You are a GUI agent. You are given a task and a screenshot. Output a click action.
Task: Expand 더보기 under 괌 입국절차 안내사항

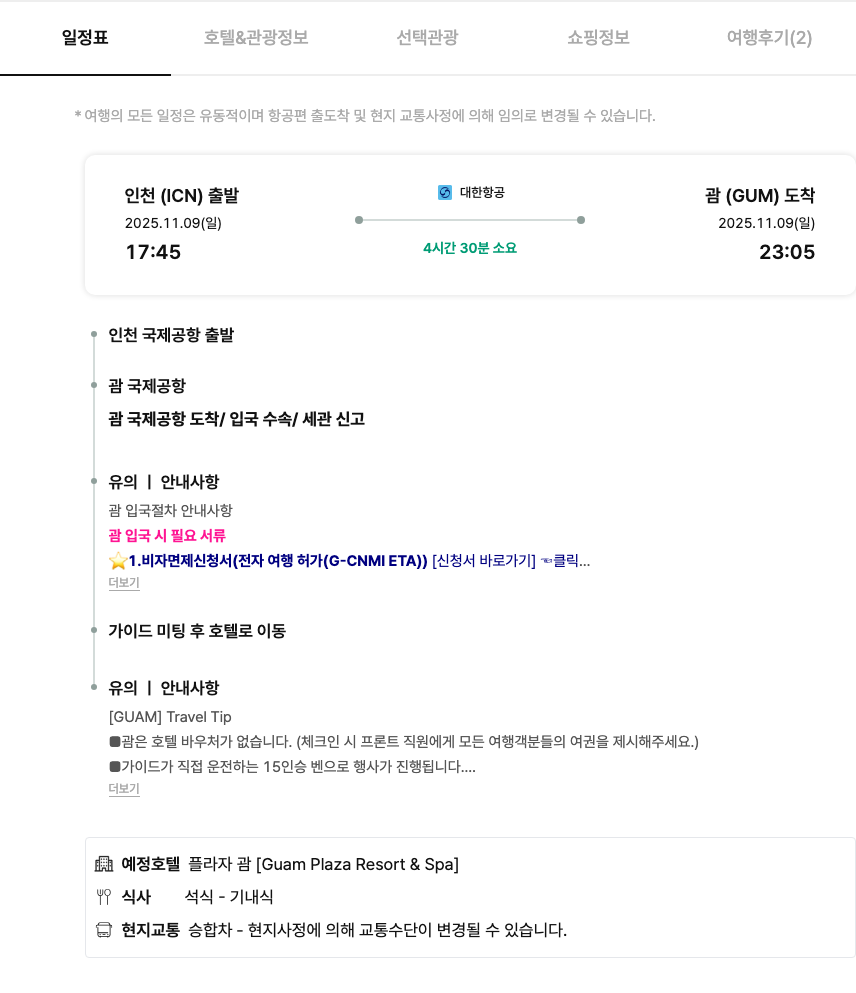coord(124,583)
